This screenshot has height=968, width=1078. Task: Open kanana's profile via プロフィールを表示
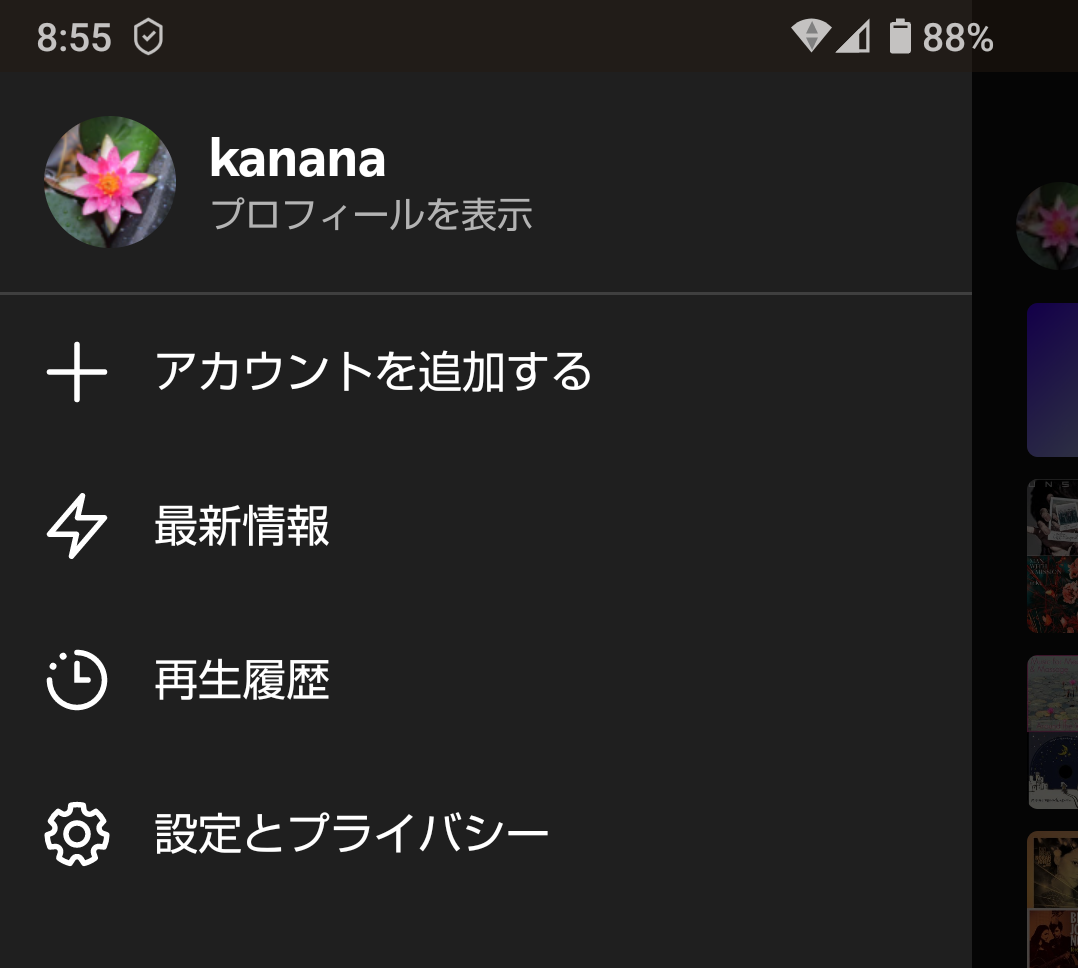click(371, 216)
